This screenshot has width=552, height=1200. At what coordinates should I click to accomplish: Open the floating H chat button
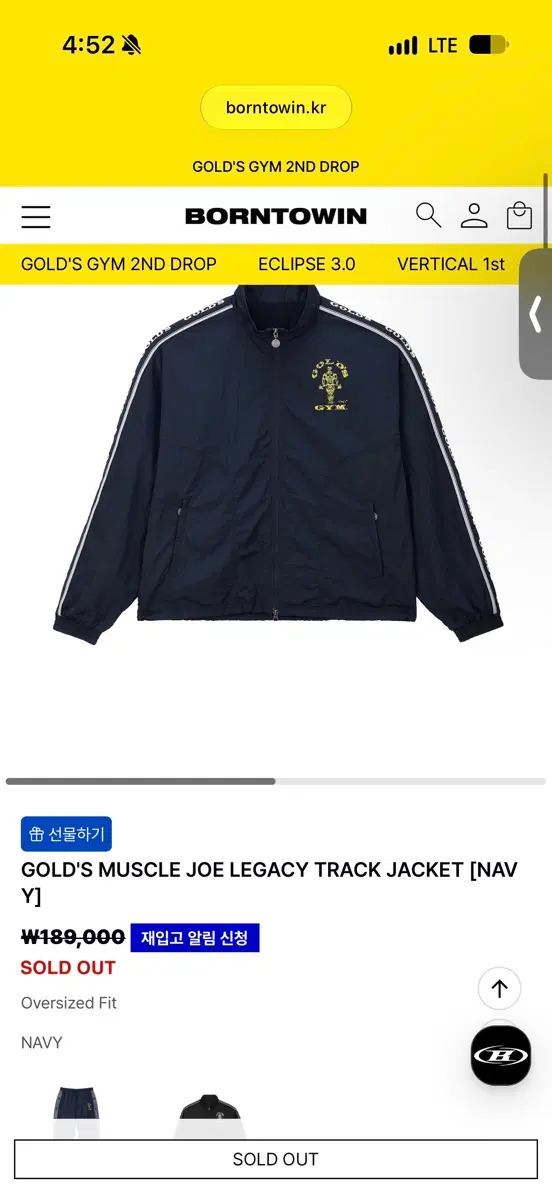point(501,1055)
